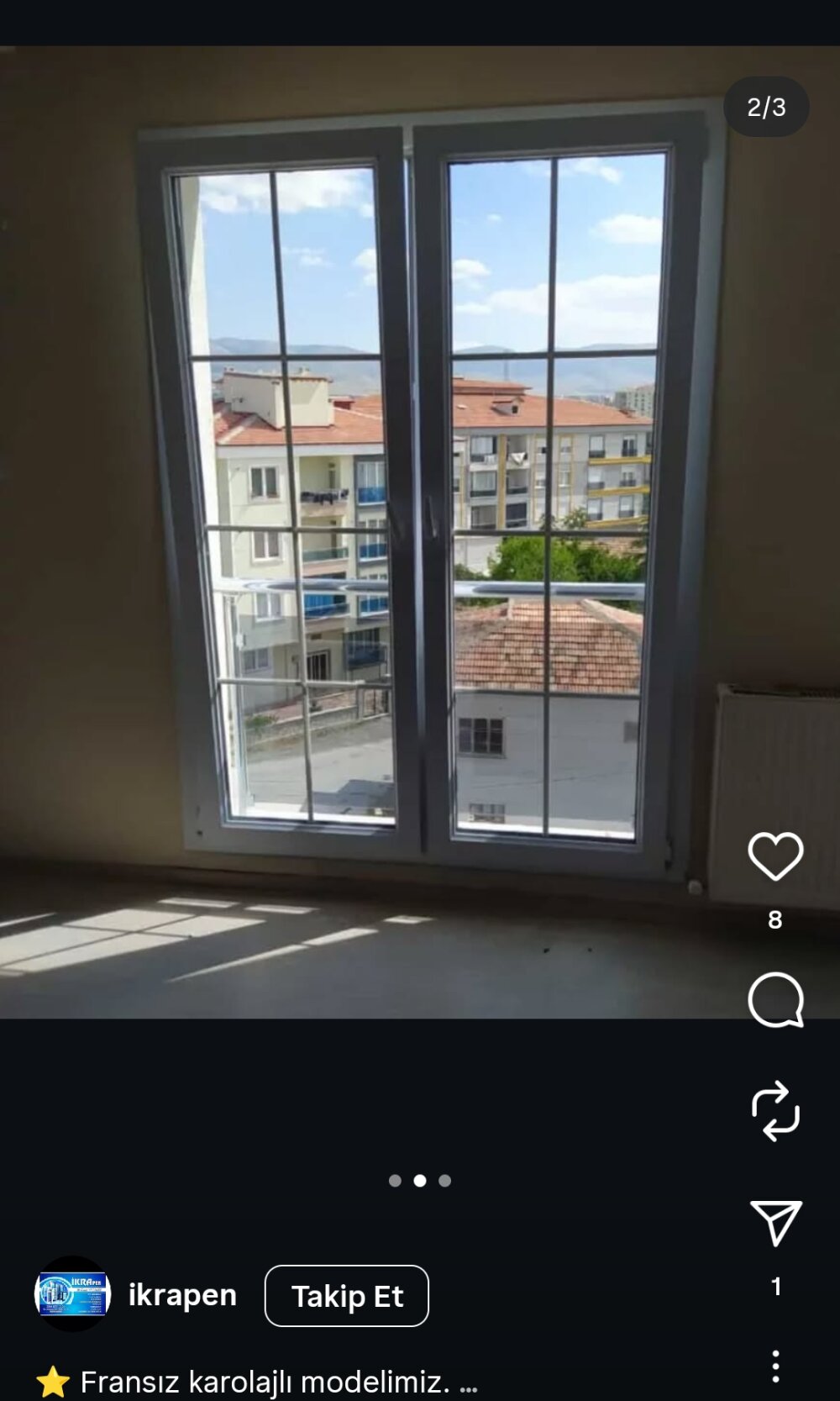Open the three-dot overflow menu
The image size is (840, 1401).
tap(774, 1367)
